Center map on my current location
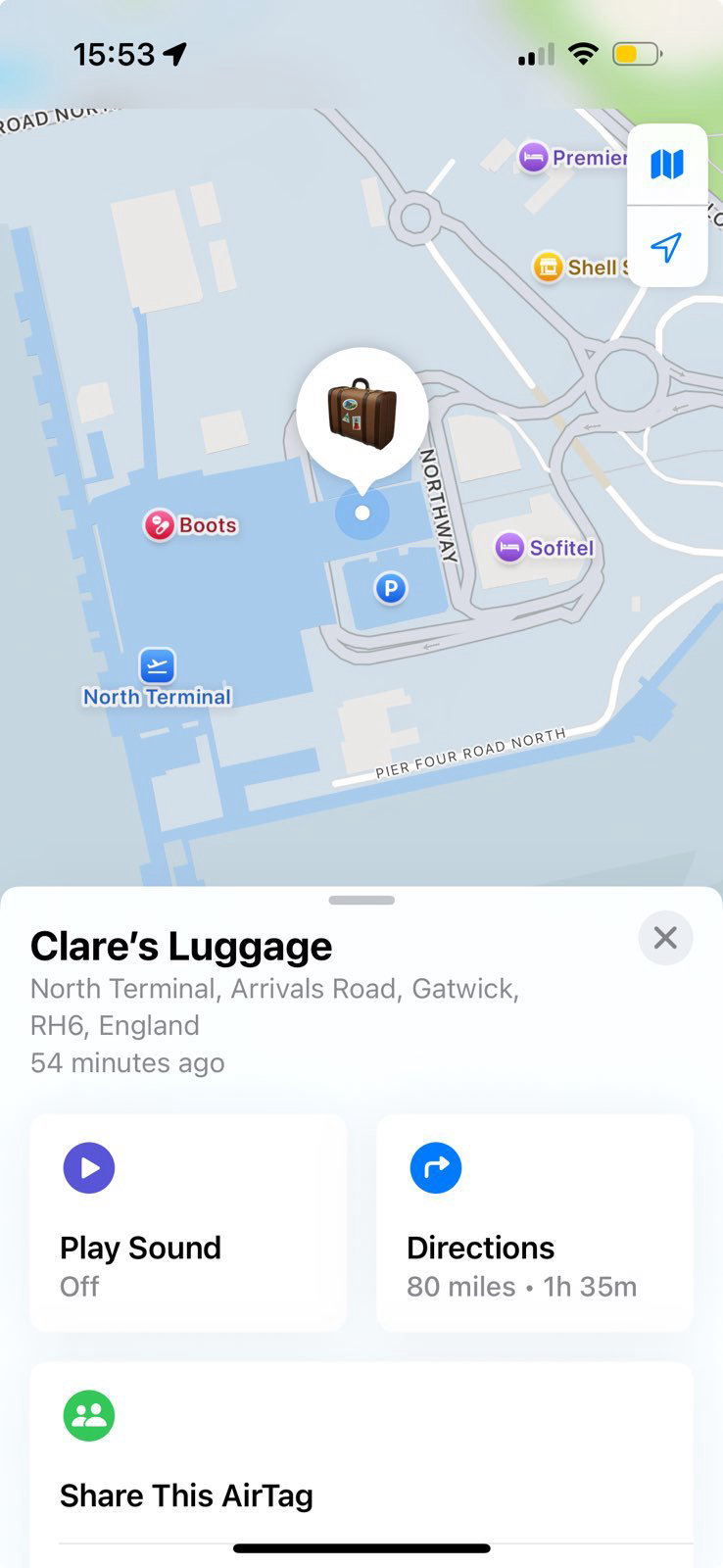This screenshot has height=1568, width=723. click(667, 247)
